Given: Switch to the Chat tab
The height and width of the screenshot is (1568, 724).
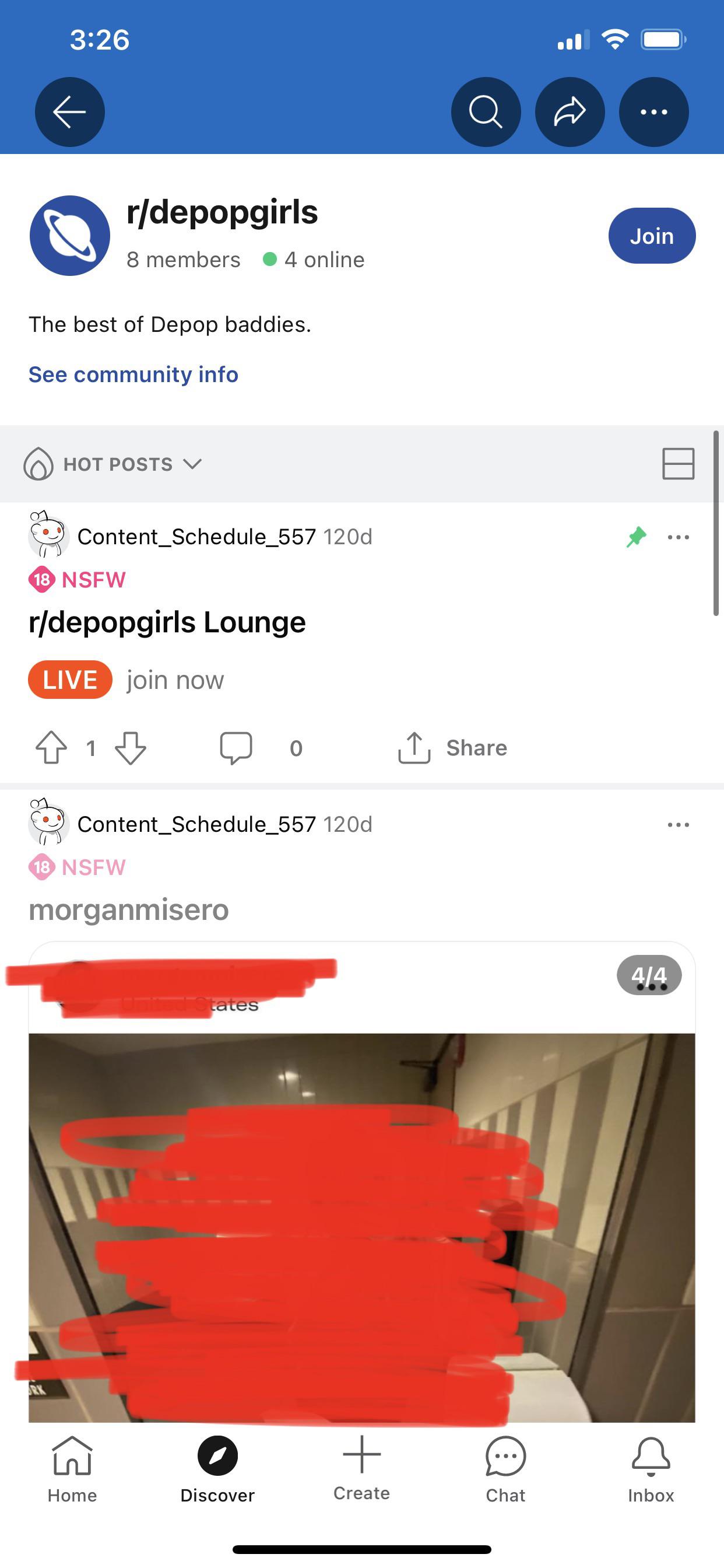Looking at the screenshot, I should (x=505, y=1468).
